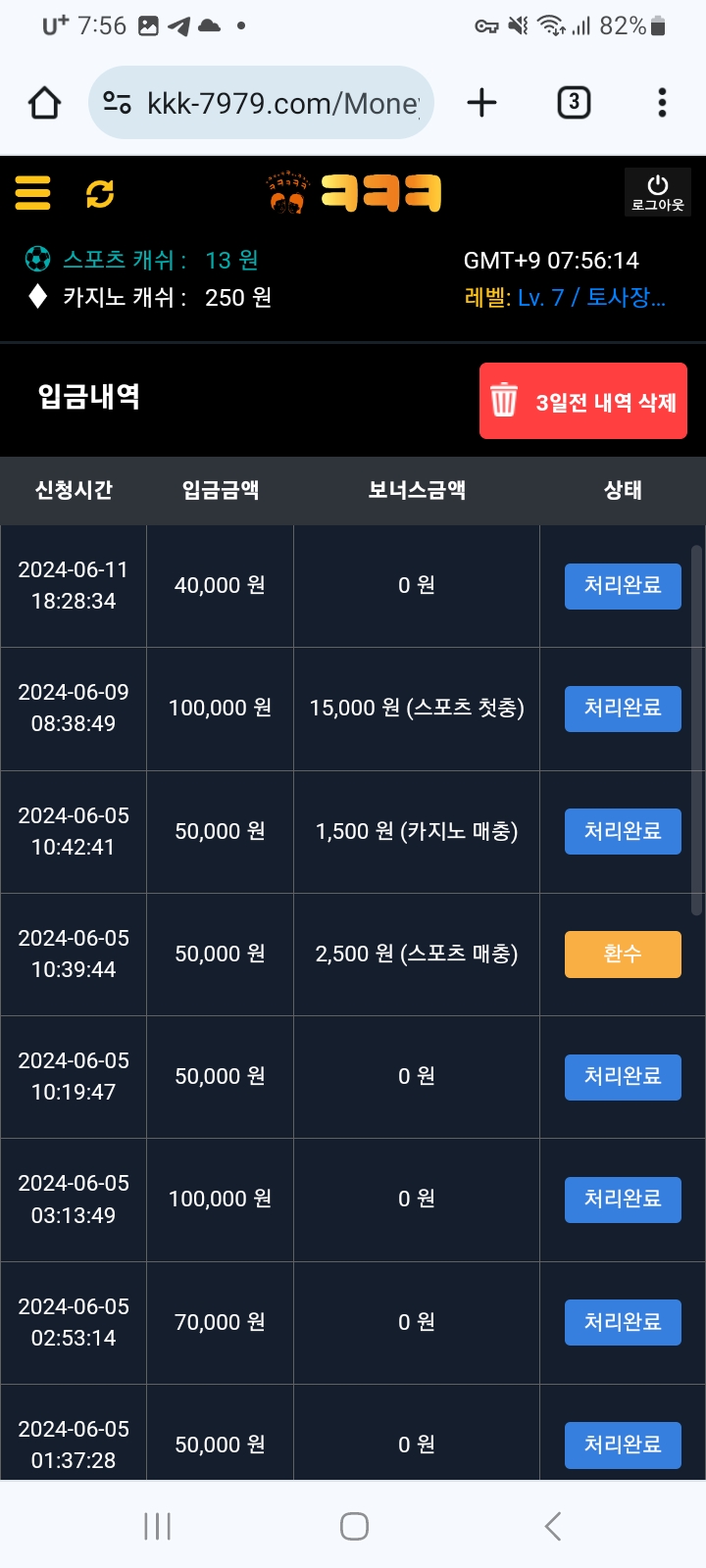Open the hamburger menu

click(x=32, y=193)
